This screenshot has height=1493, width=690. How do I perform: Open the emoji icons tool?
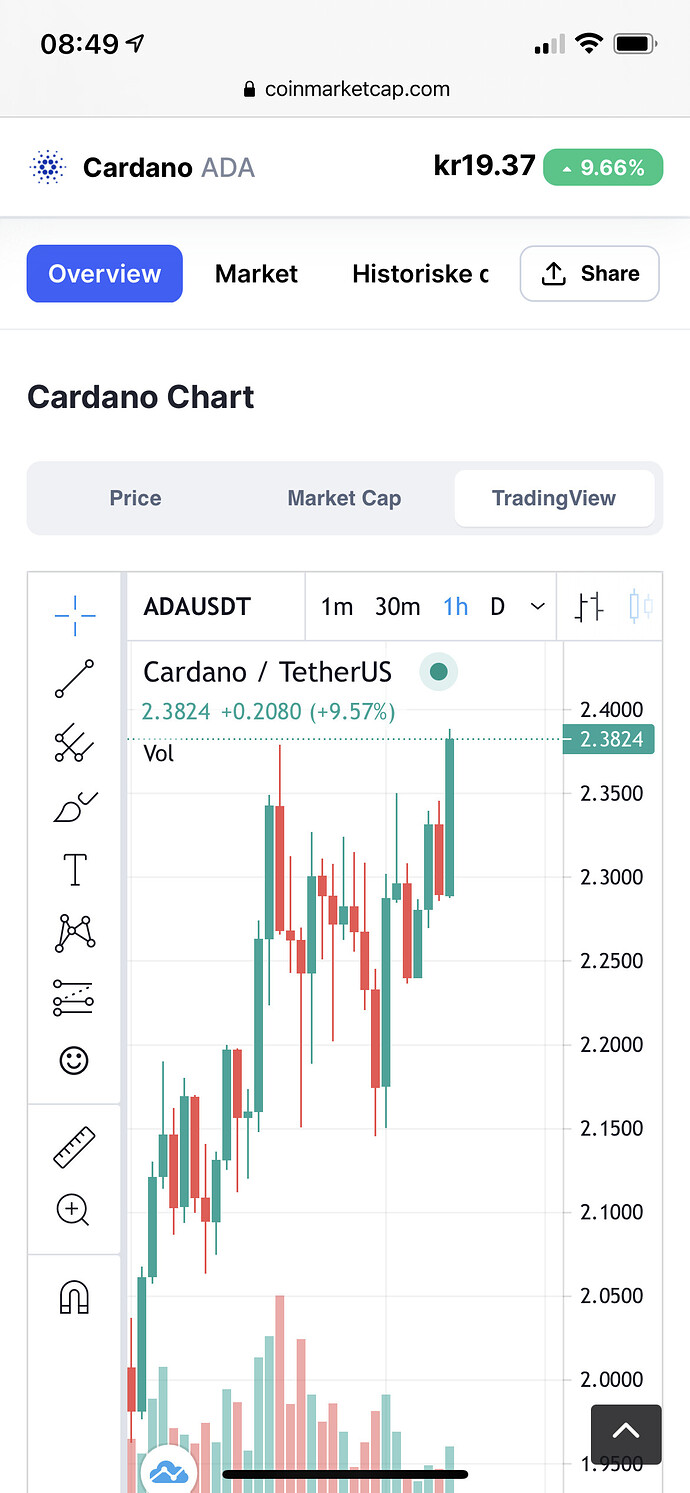click(75, 1060)
